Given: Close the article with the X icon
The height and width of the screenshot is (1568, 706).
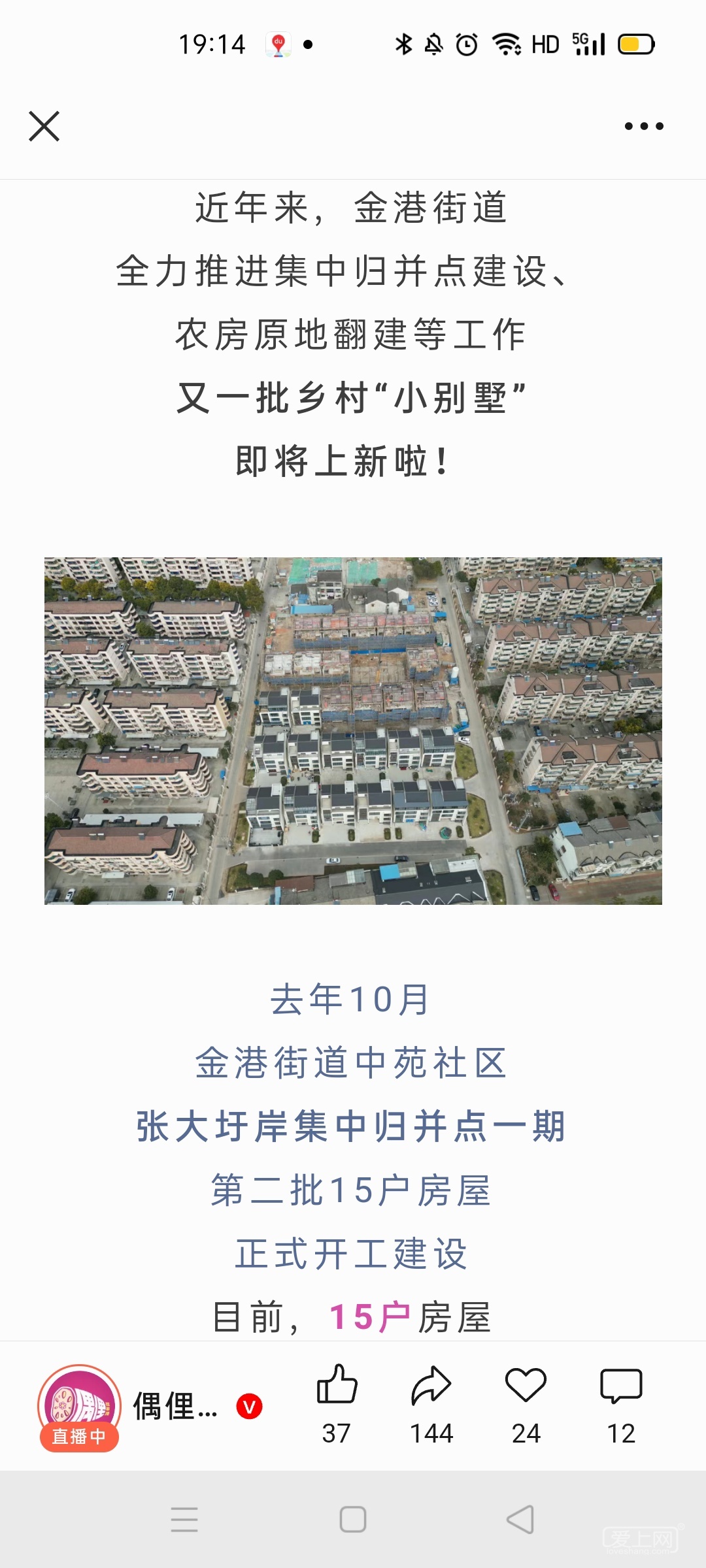Looking at the screenshot, I should coord(44,126).
